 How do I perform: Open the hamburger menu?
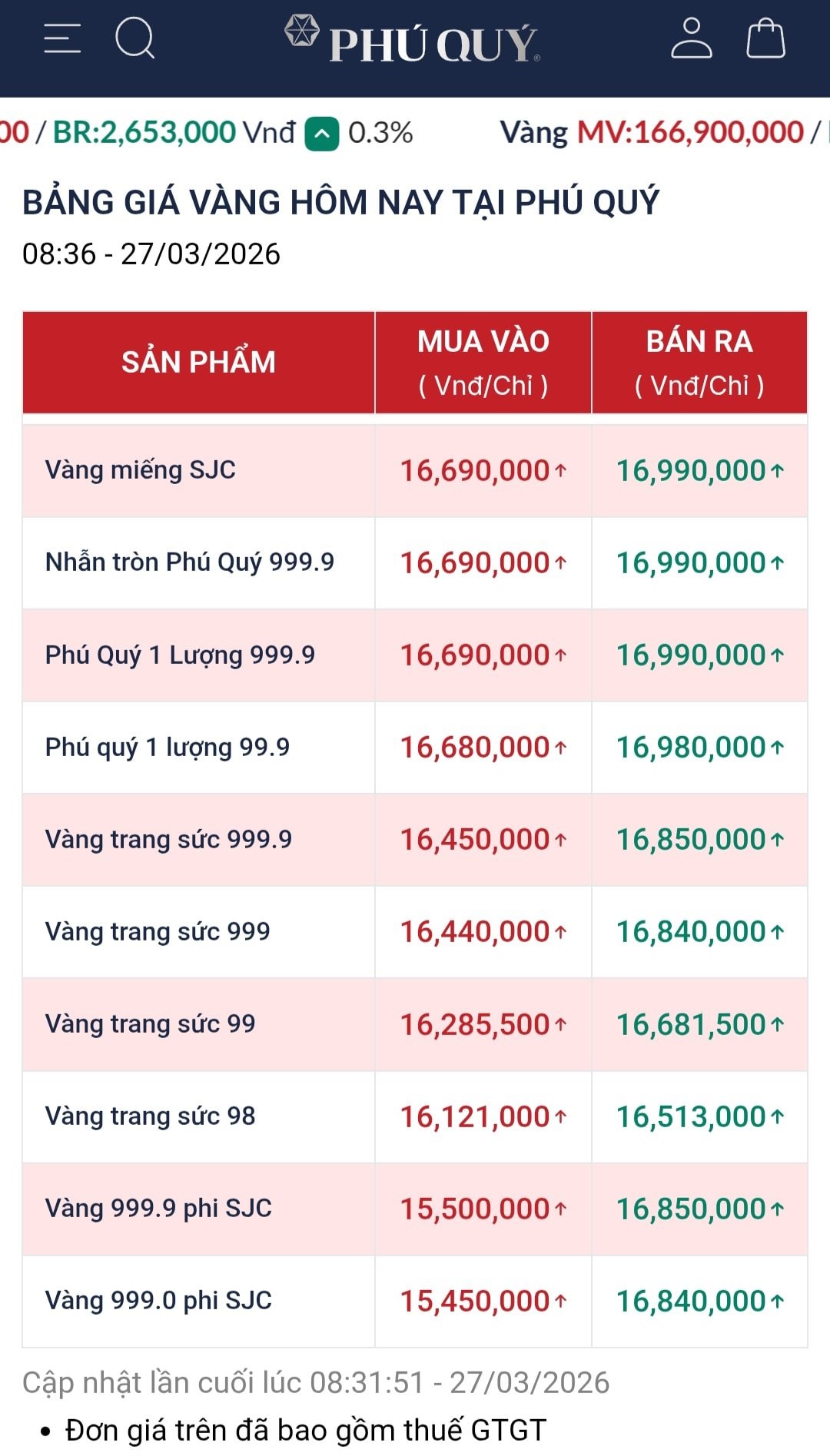[x=61, y=38]
